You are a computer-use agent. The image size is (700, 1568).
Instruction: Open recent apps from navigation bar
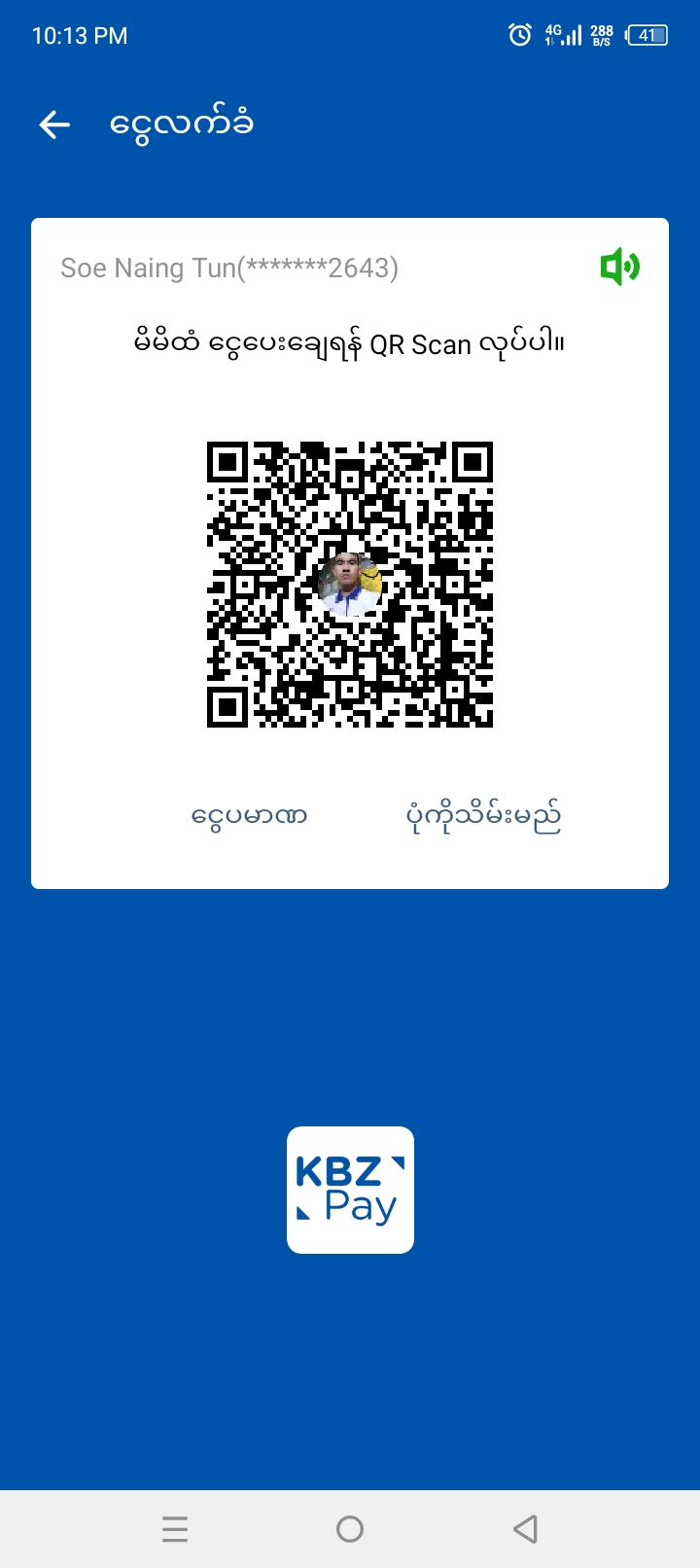click(x=175, y=1529)
